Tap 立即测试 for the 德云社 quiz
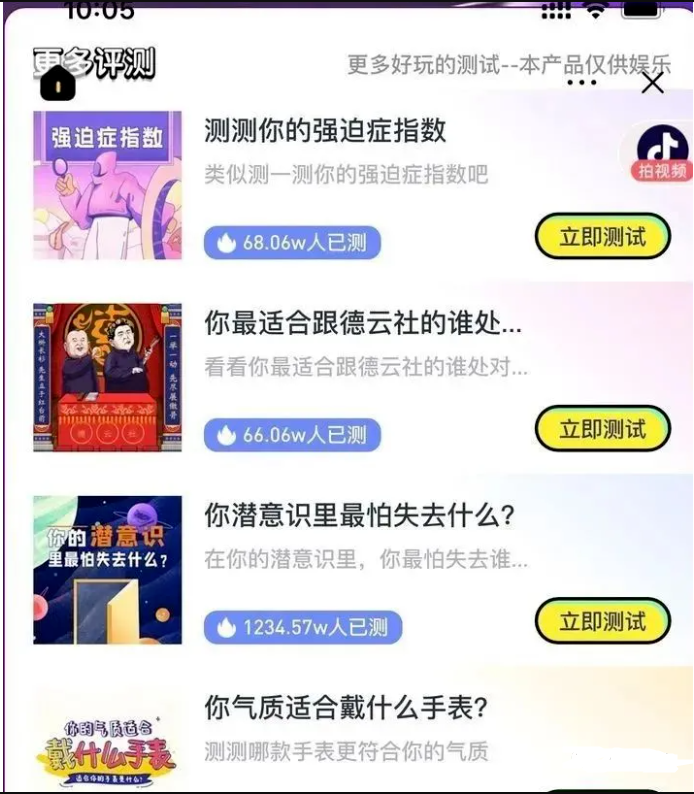This screenshot has width=694, height=794. coord(602,429)
